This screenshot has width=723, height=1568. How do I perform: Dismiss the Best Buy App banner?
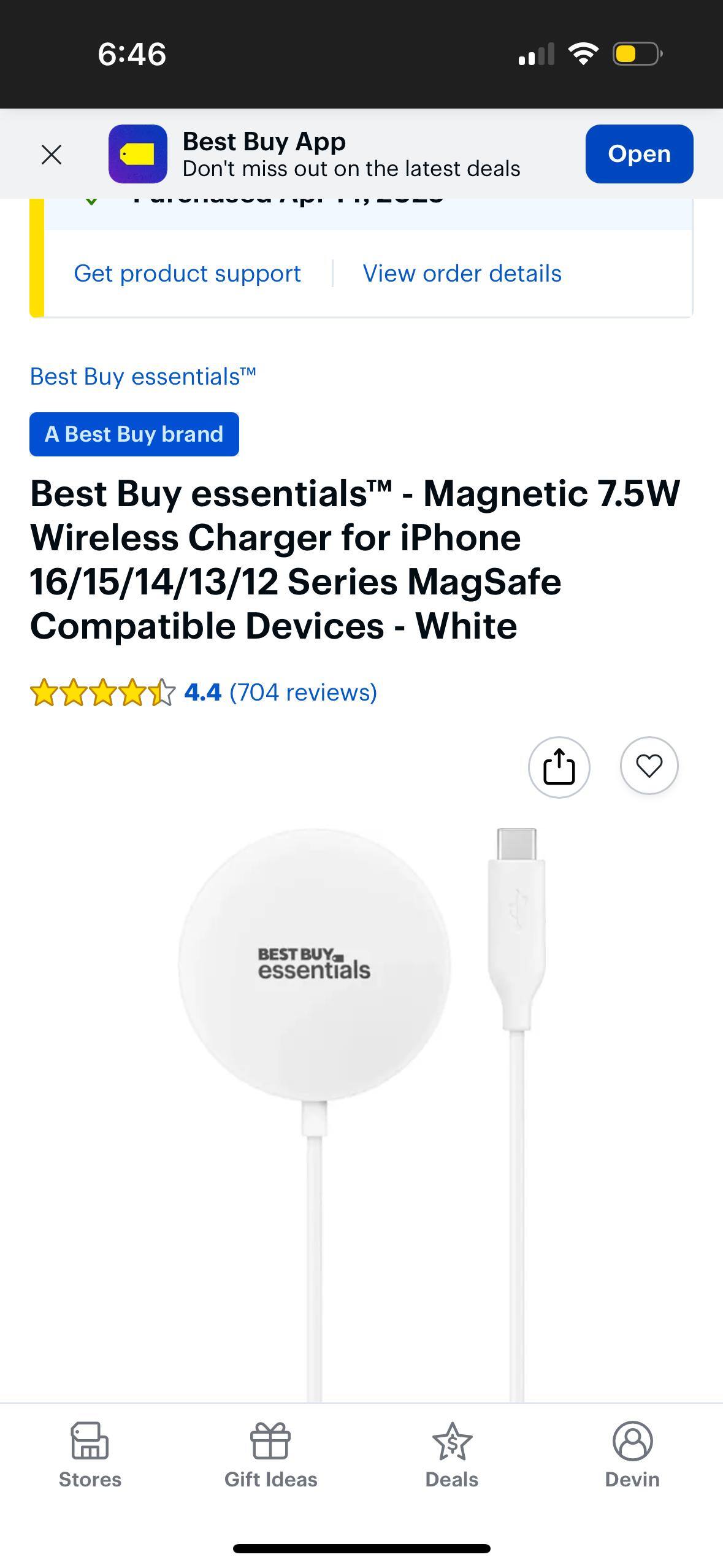(52, 154)
